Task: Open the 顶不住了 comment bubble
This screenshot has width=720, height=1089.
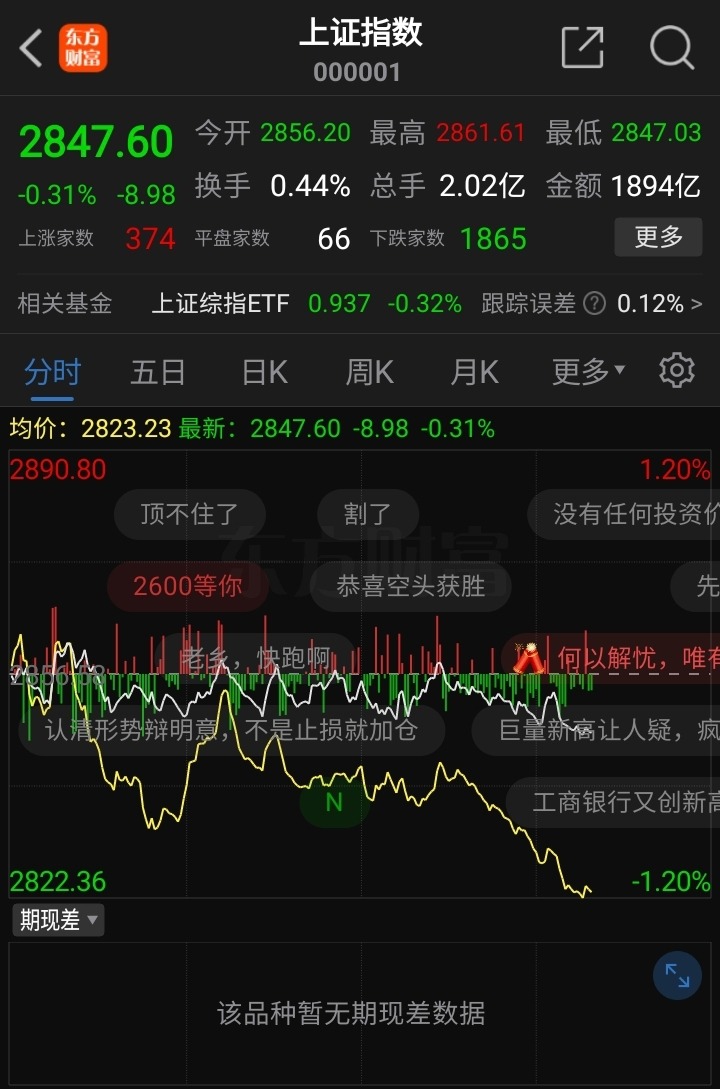Action: tap(190, 514)
